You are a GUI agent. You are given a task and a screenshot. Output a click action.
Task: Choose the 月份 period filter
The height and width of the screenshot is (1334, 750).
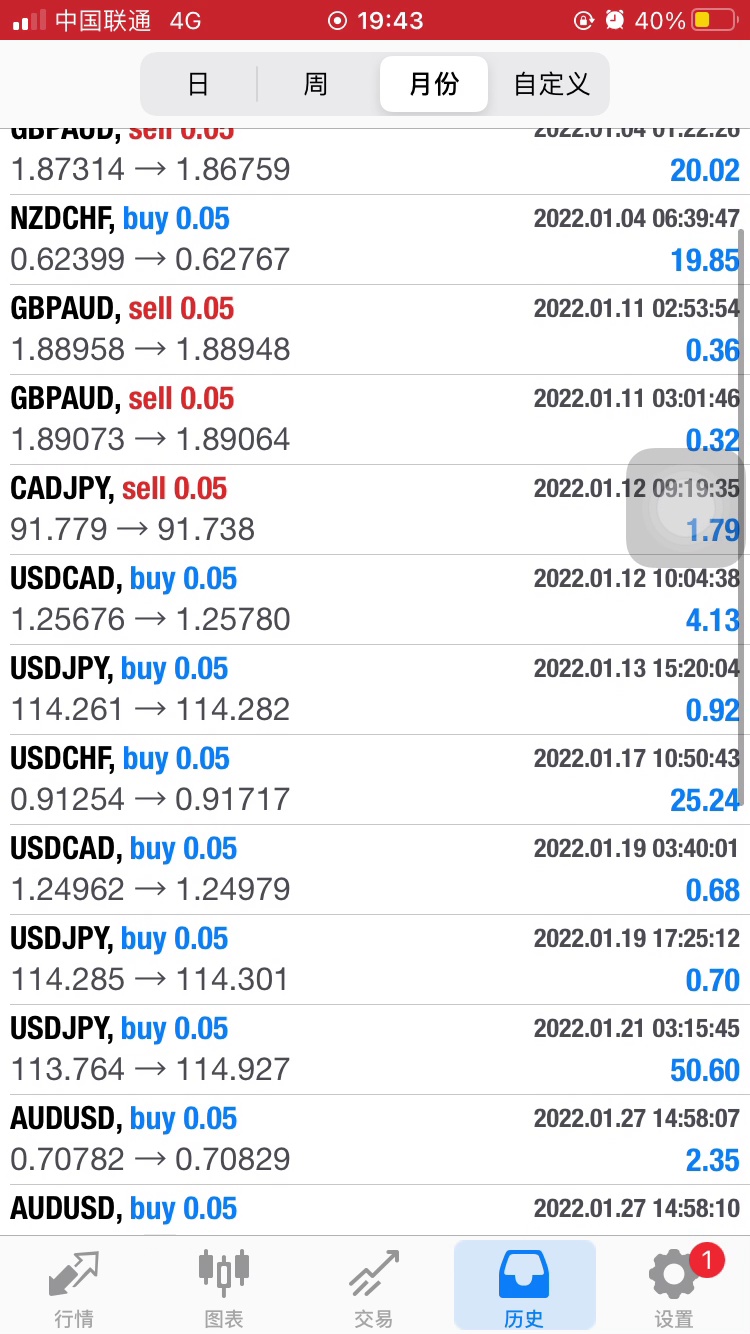434,84
